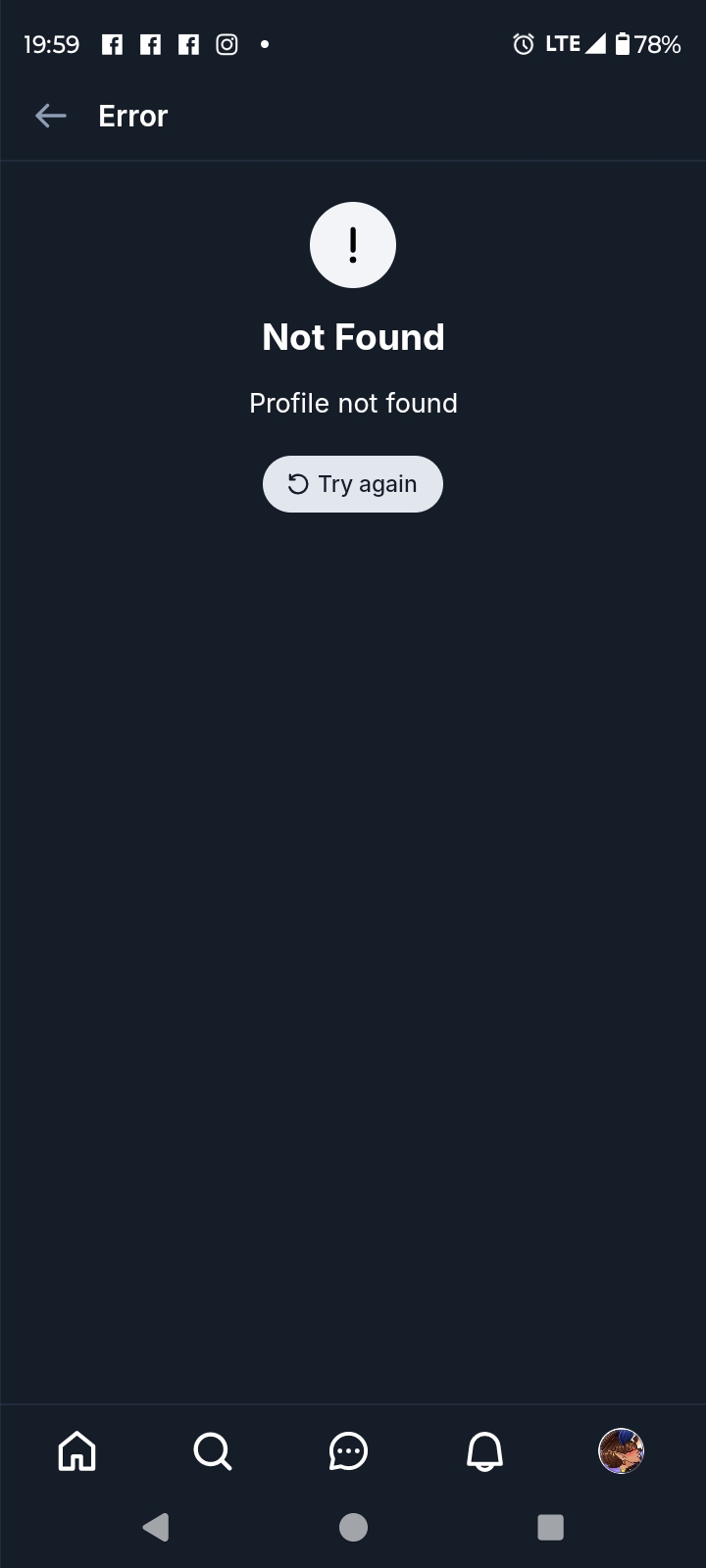Screen dimensions: 706x1568
Task: Tap the system back button
Action: [156, 1527]
